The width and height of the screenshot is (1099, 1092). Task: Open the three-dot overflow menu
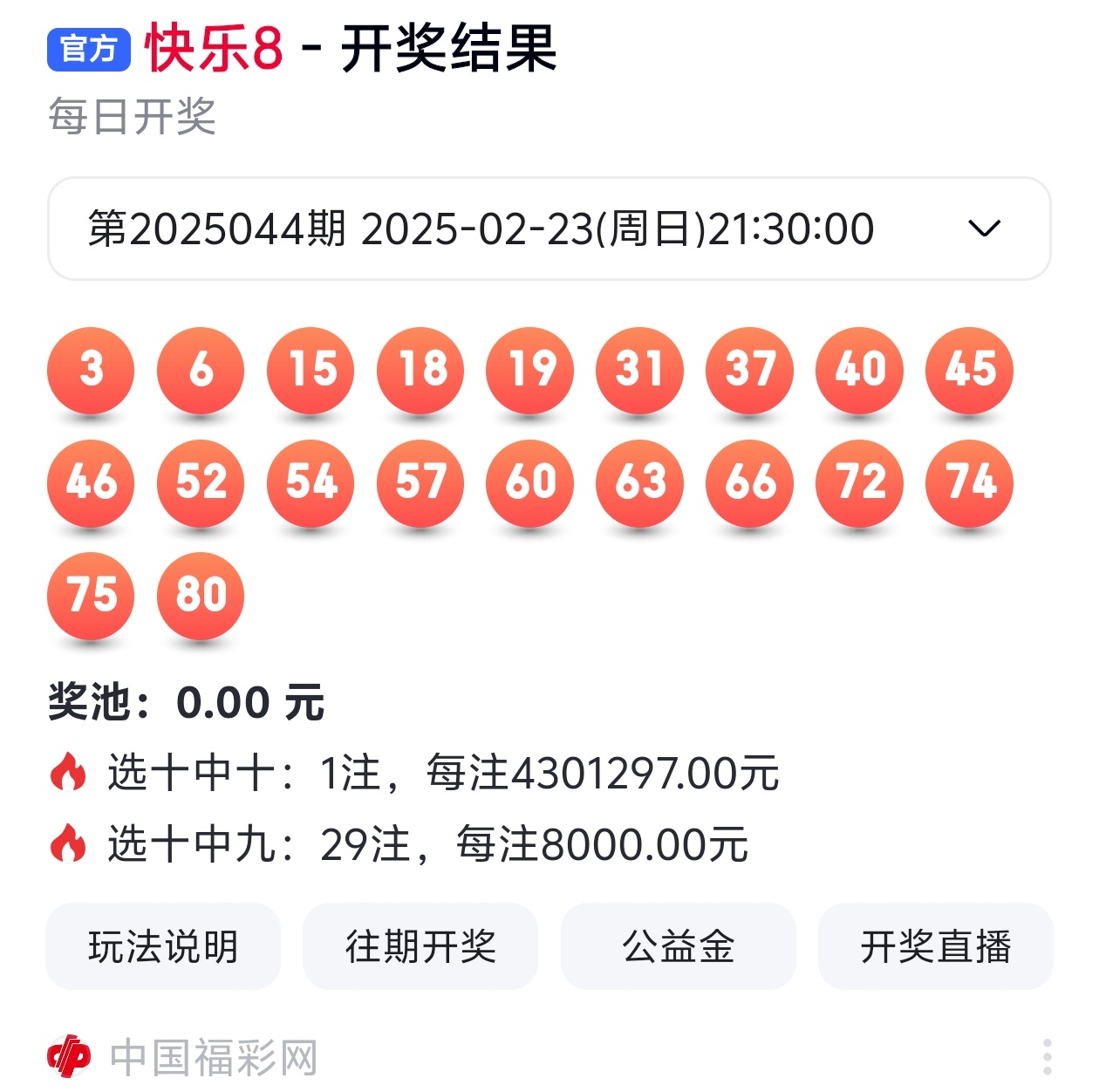point(1047,1057)
